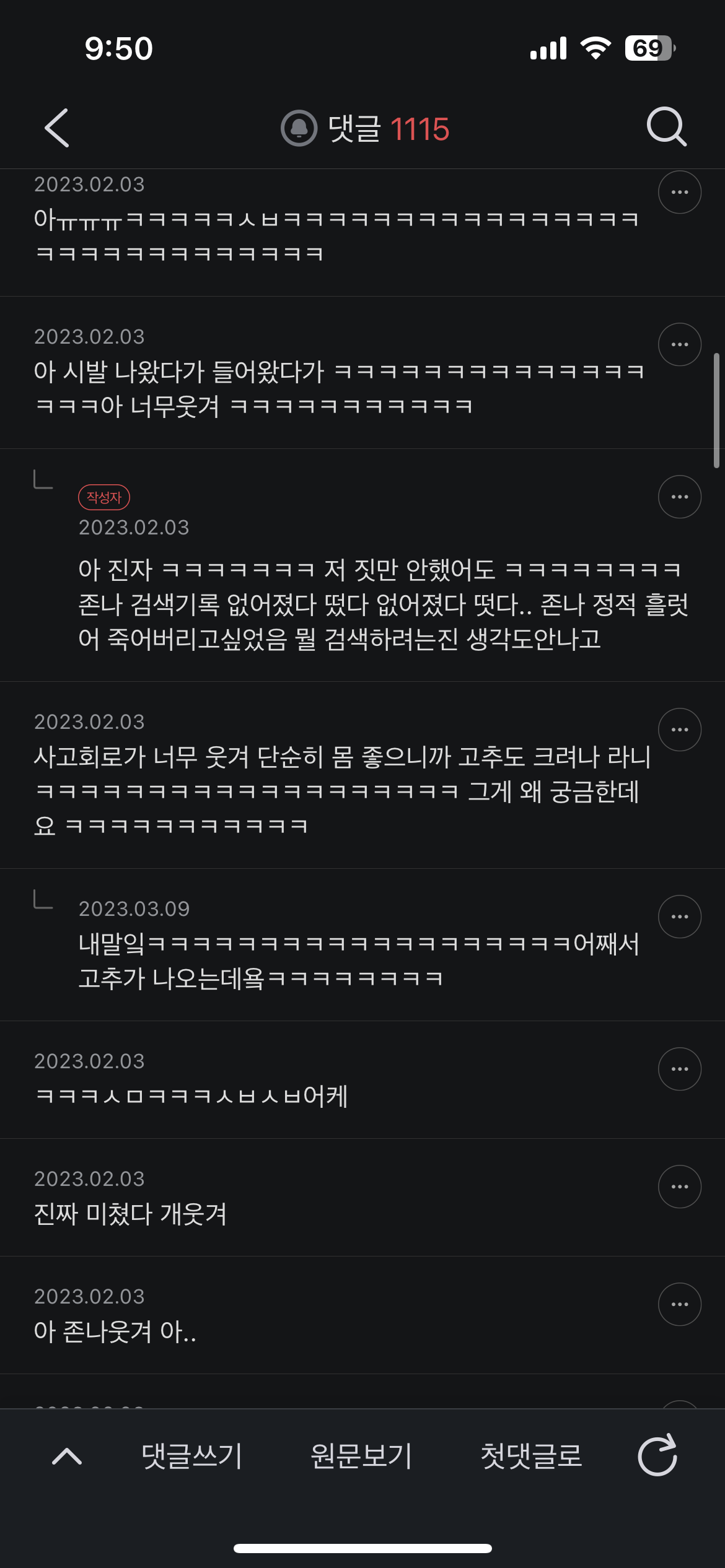725x1568 pixels.
Task: Go back using the top-left arrow
Action: [56, 128]
